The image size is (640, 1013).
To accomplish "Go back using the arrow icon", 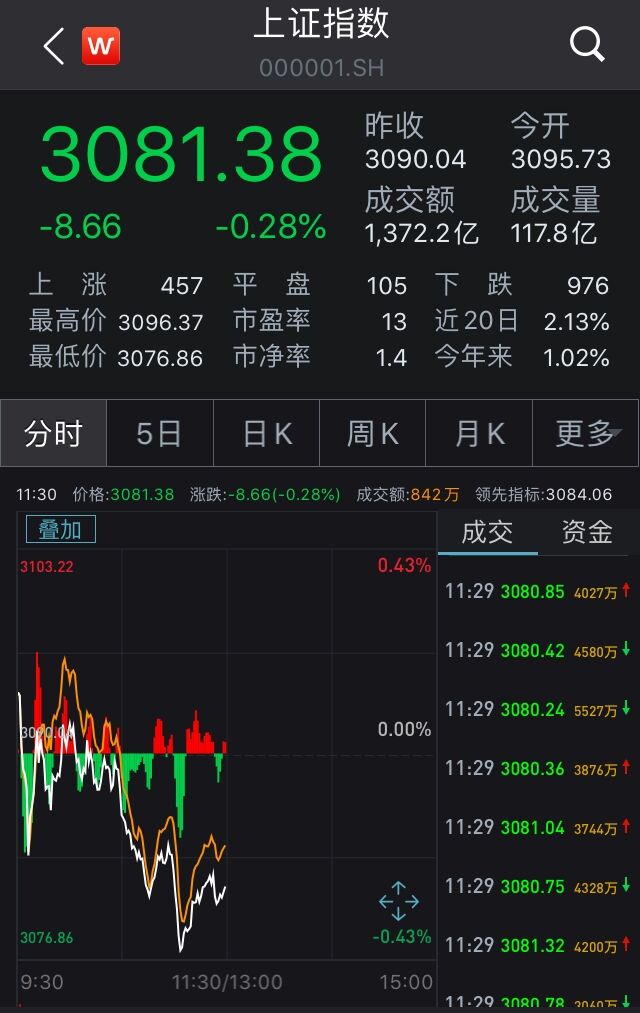I will (54, 46).
